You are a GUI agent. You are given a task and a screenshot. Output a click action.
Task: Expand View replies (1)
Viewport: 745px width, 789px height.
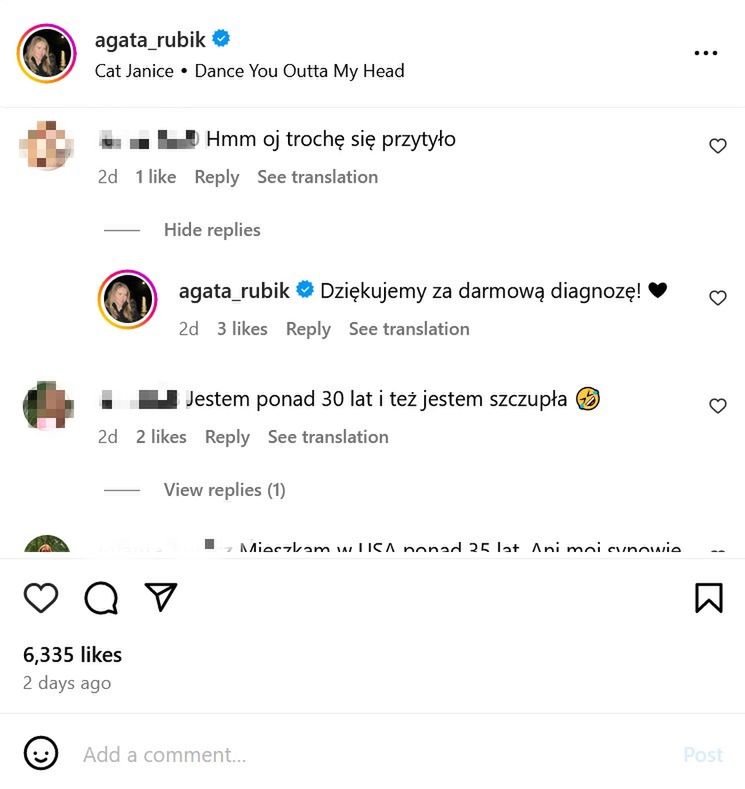pos(224,490)
